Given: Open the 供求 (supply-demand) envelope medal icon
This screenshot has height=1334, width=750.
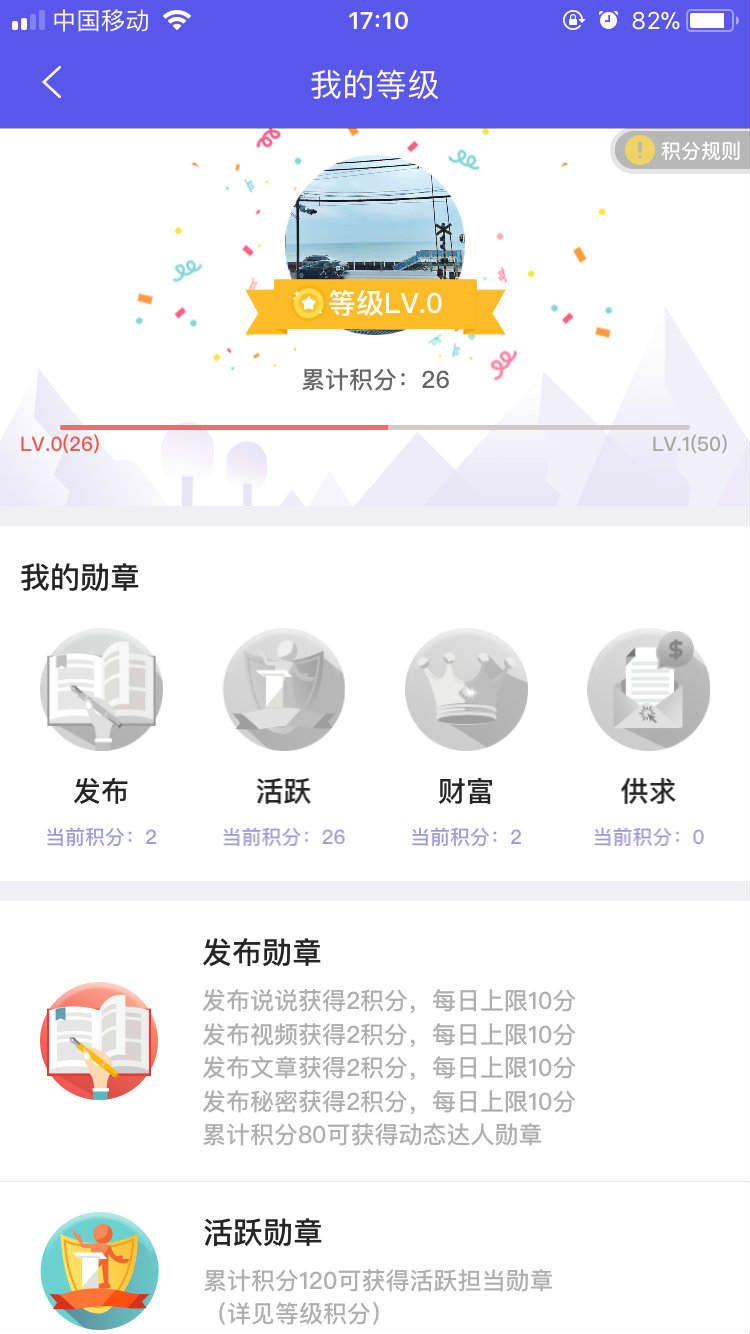Looking at the screenshot, I should 648,690.
